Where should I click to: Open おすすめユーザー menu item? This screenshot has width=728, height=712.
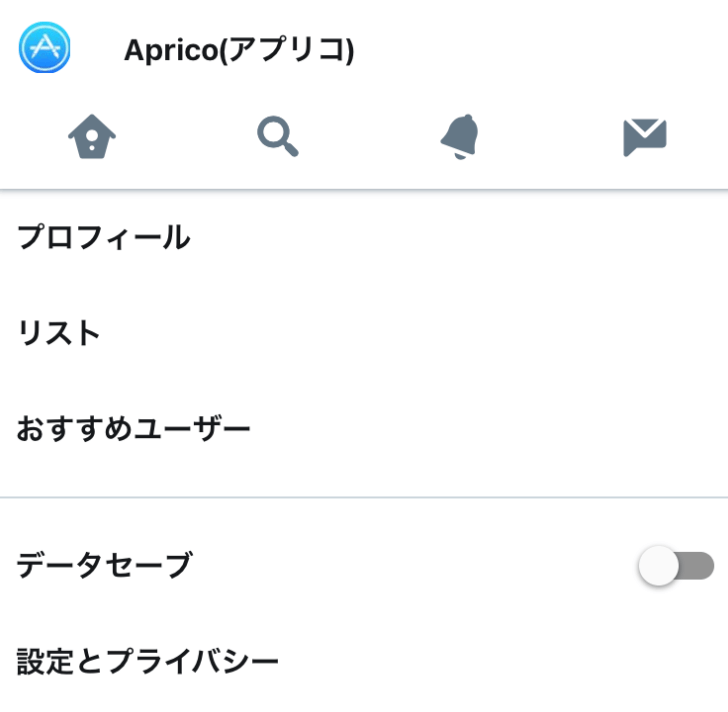coord(133,430)
